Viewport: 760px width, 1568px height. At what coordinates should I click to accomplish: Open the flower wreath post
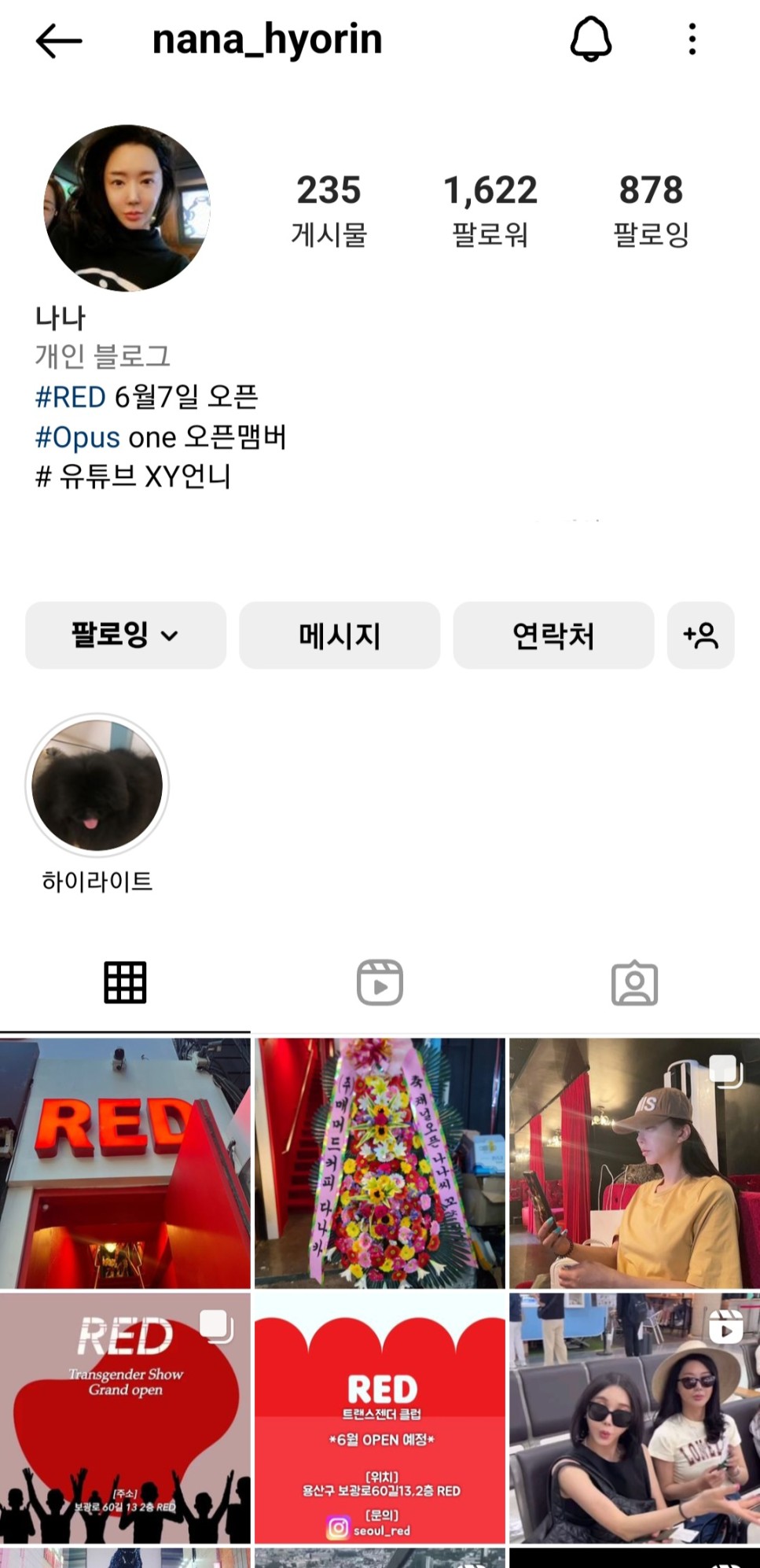pos(380,1162)
